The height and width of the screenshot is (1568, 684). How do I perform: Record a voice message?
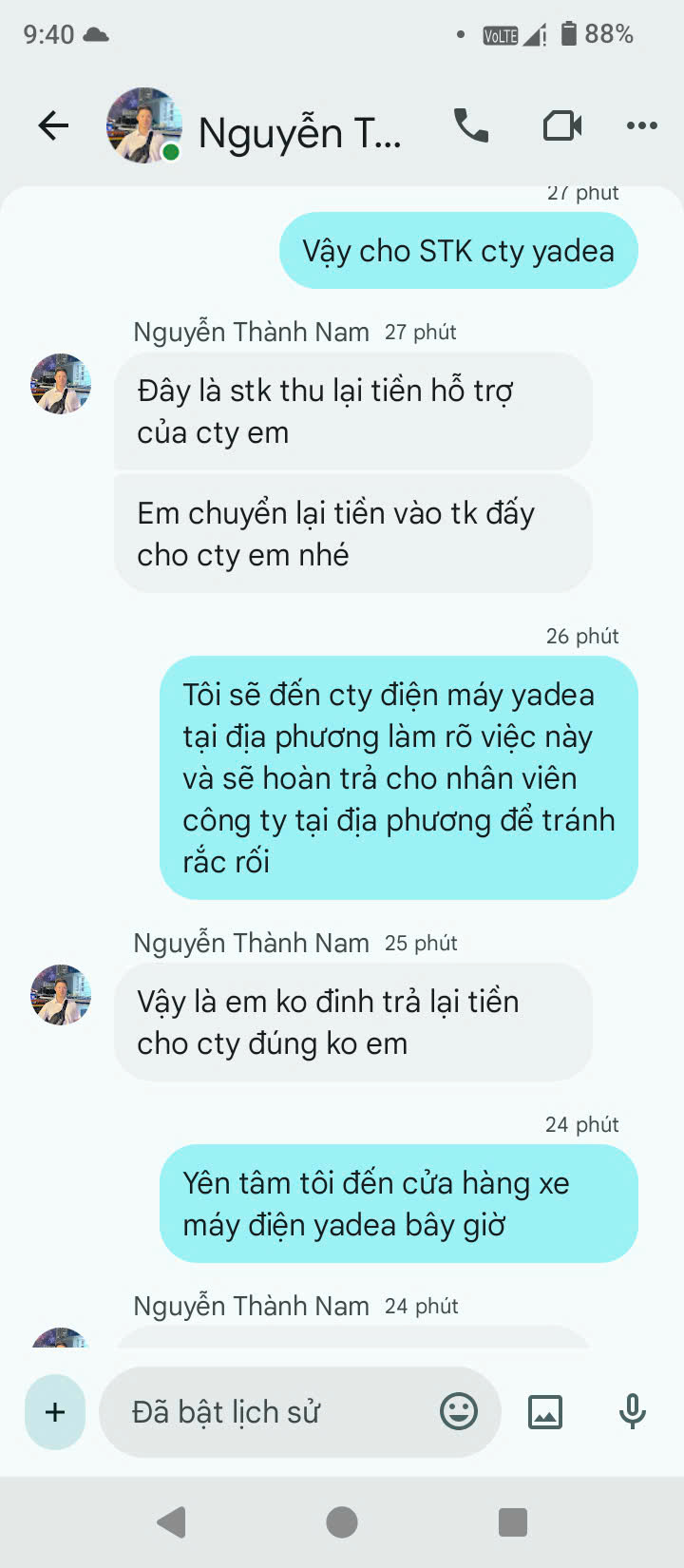click(632, 1412)
